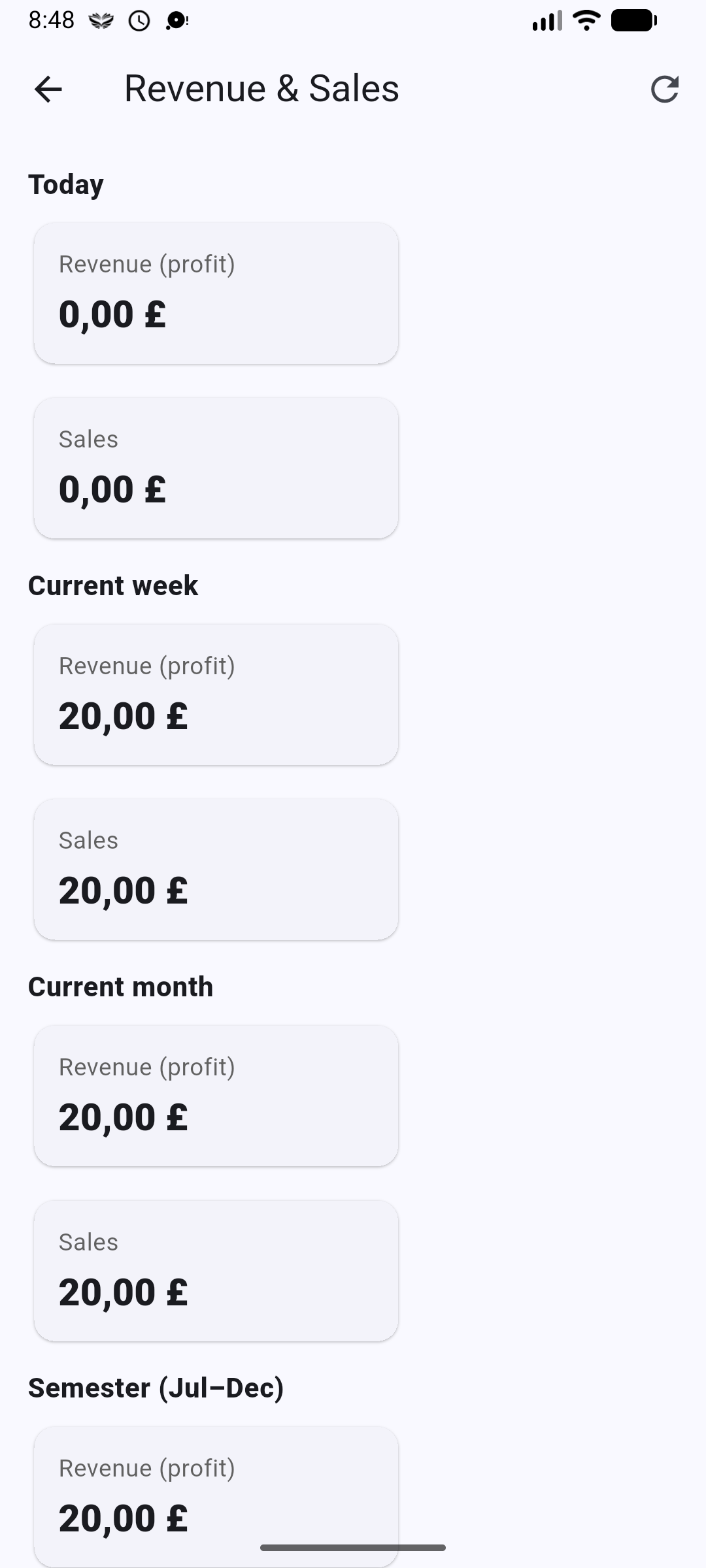Tap the refresh icon to reload data

pos(665,89)
